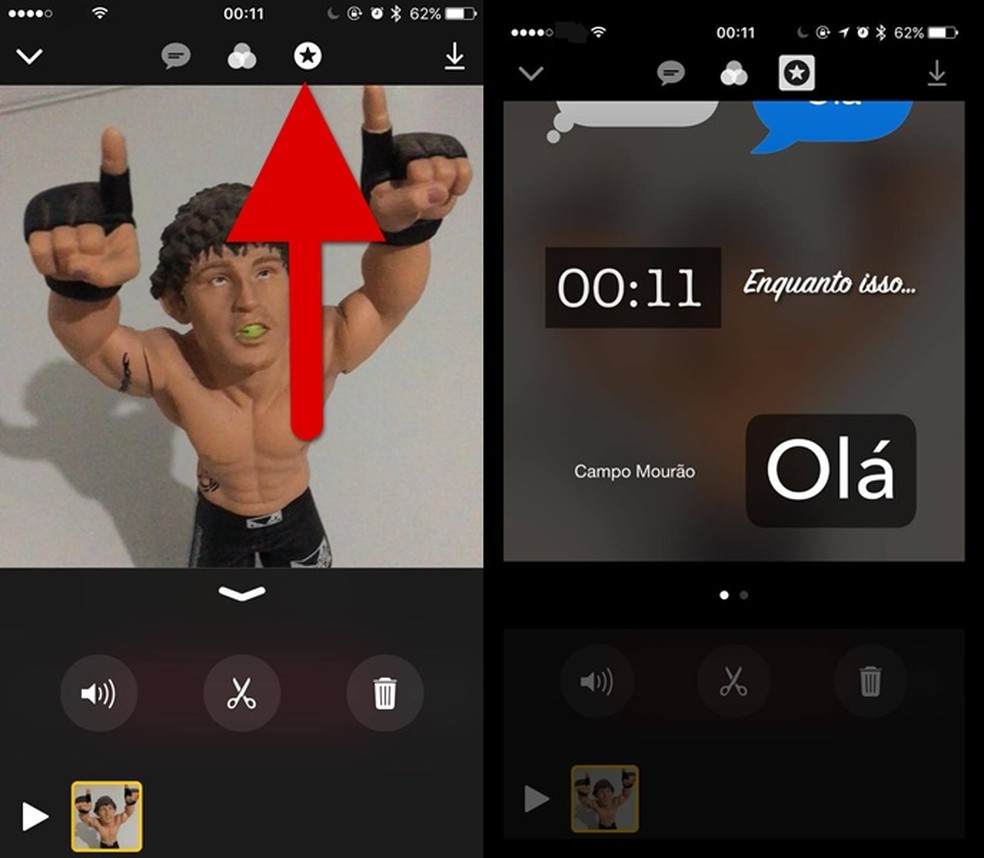Screen dimensions: 984x858
Task: Toggle off the highlighted star overlays button
Action: click(x=797, y=73)
